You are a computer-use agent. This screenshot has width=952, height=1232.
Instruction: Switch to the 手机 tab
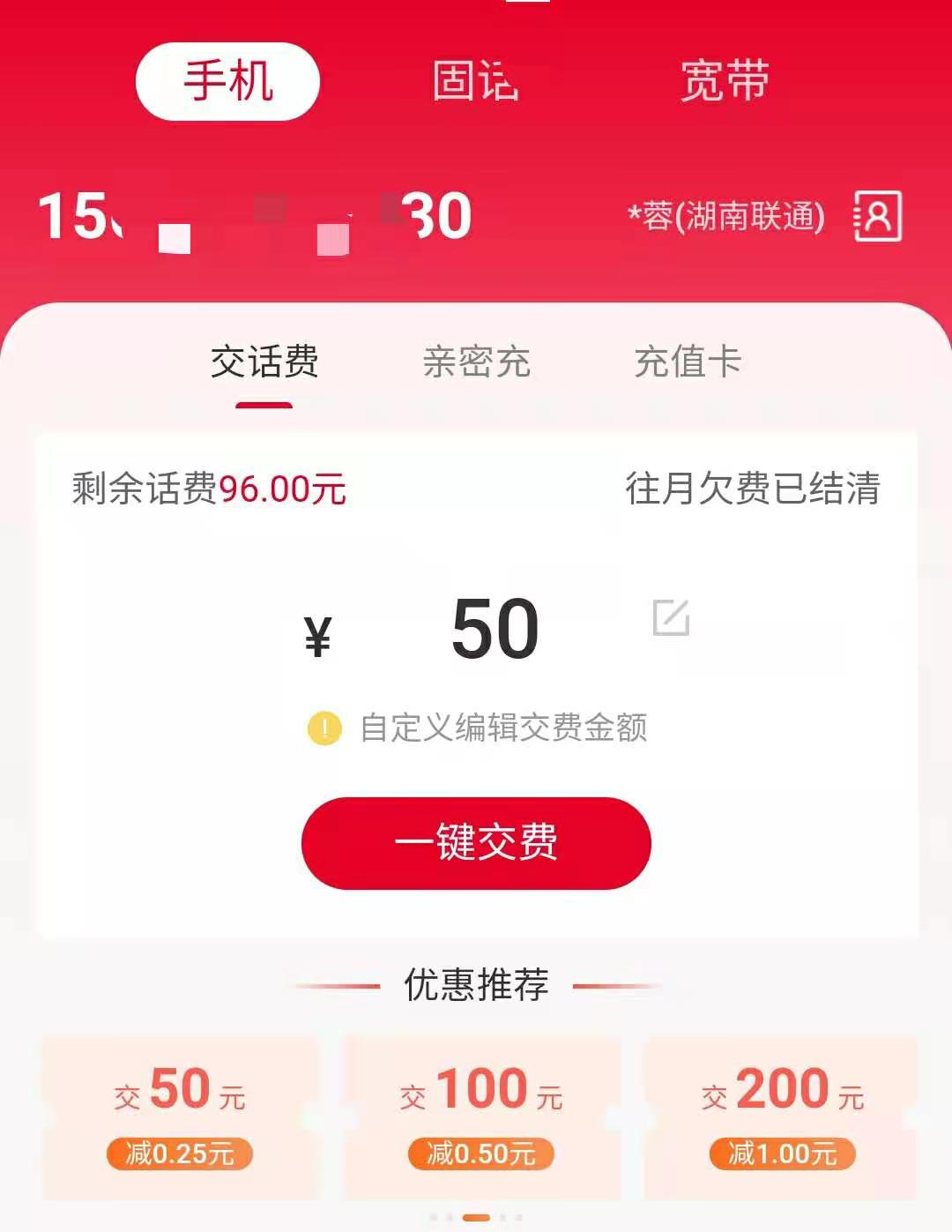[x=226, y=79]
